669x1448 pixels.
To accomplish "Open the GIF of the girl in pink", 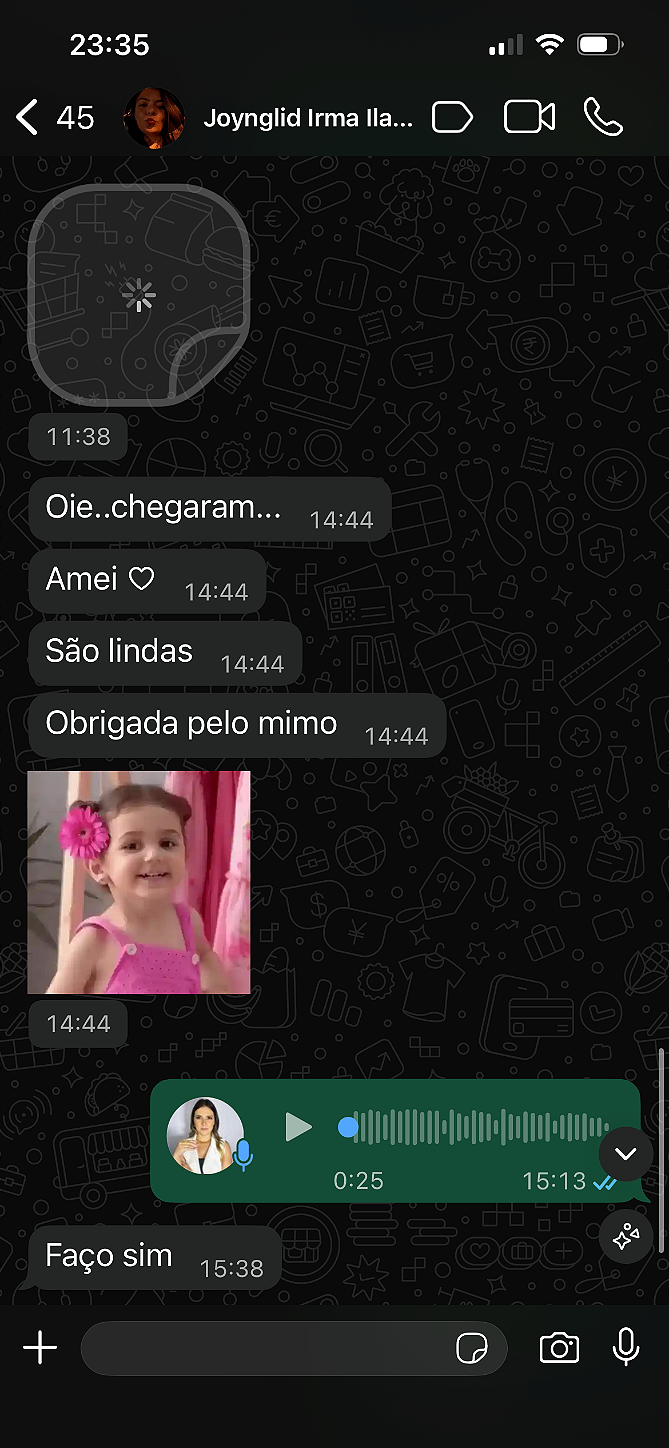I will pyautogui.click(x=139, y=882).
